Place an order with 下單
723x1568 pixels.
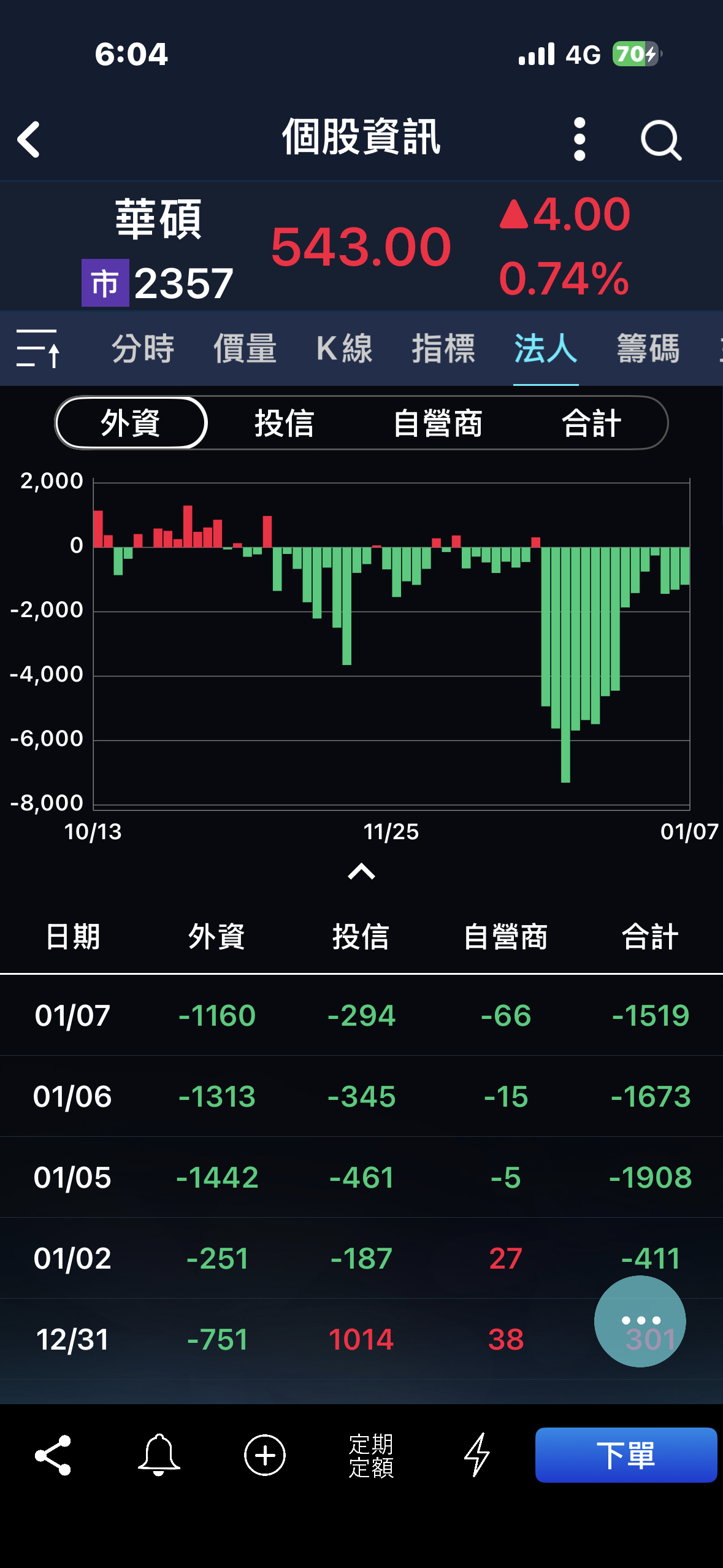click(x=625, y=1455)
